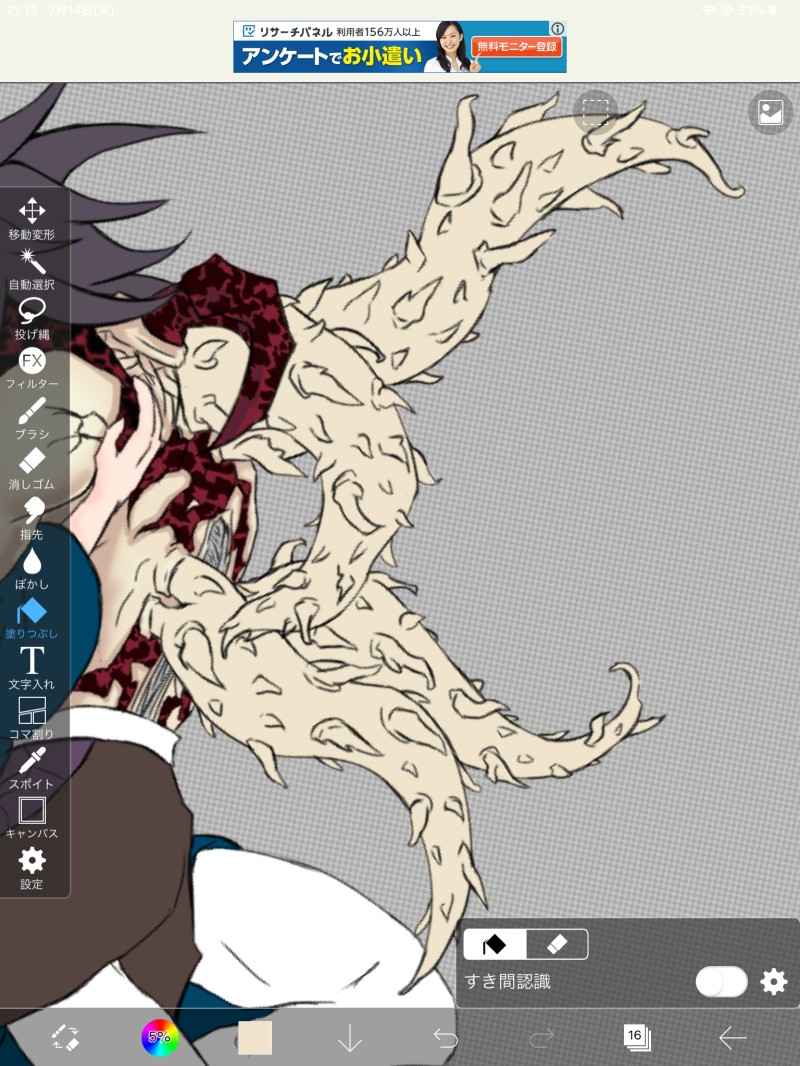Open the fill tool gear settings
Image resolution: width=800 pixels, height=1066 pixels.
coord(774,982)
